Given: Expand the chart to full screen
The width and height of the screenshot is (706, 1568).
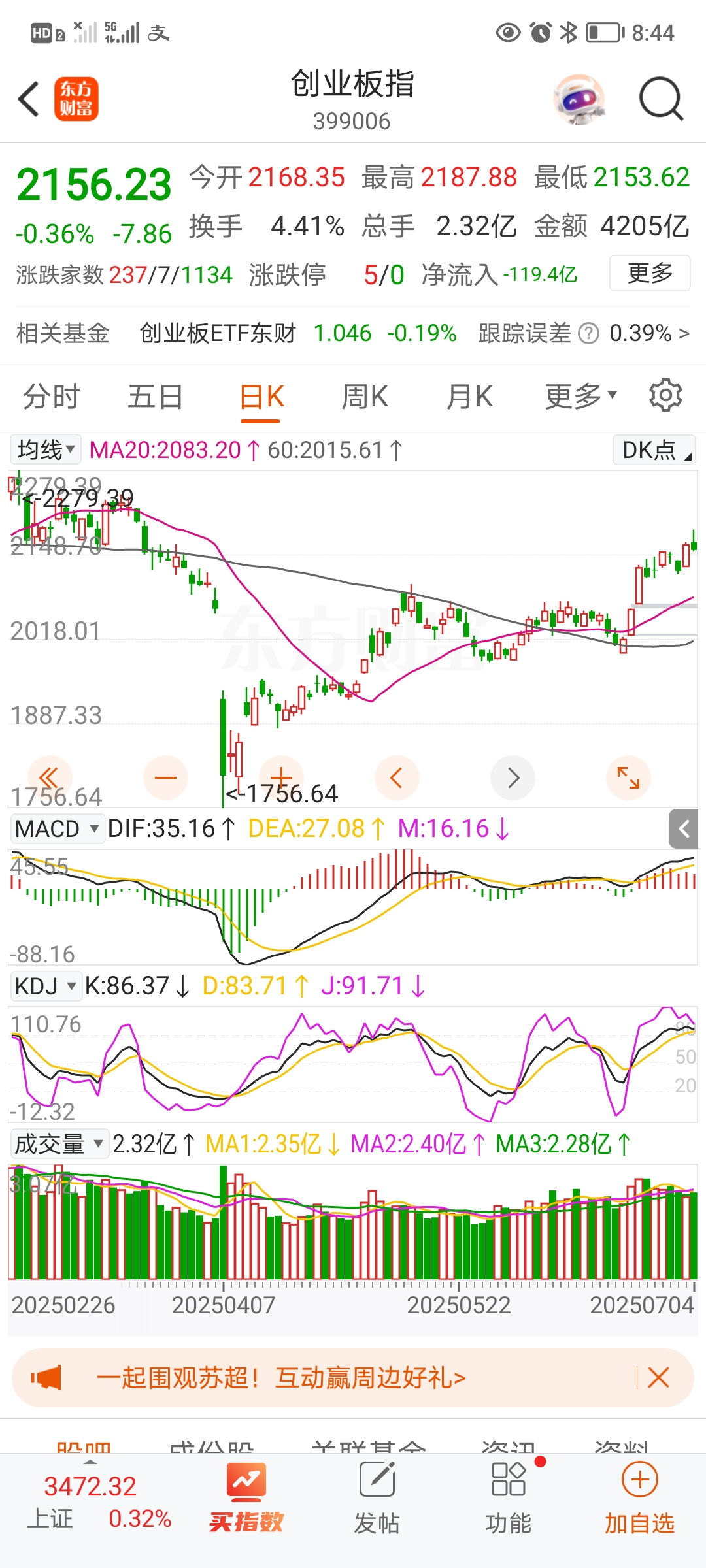Looking at the screenshot, I should coord(628,777).
